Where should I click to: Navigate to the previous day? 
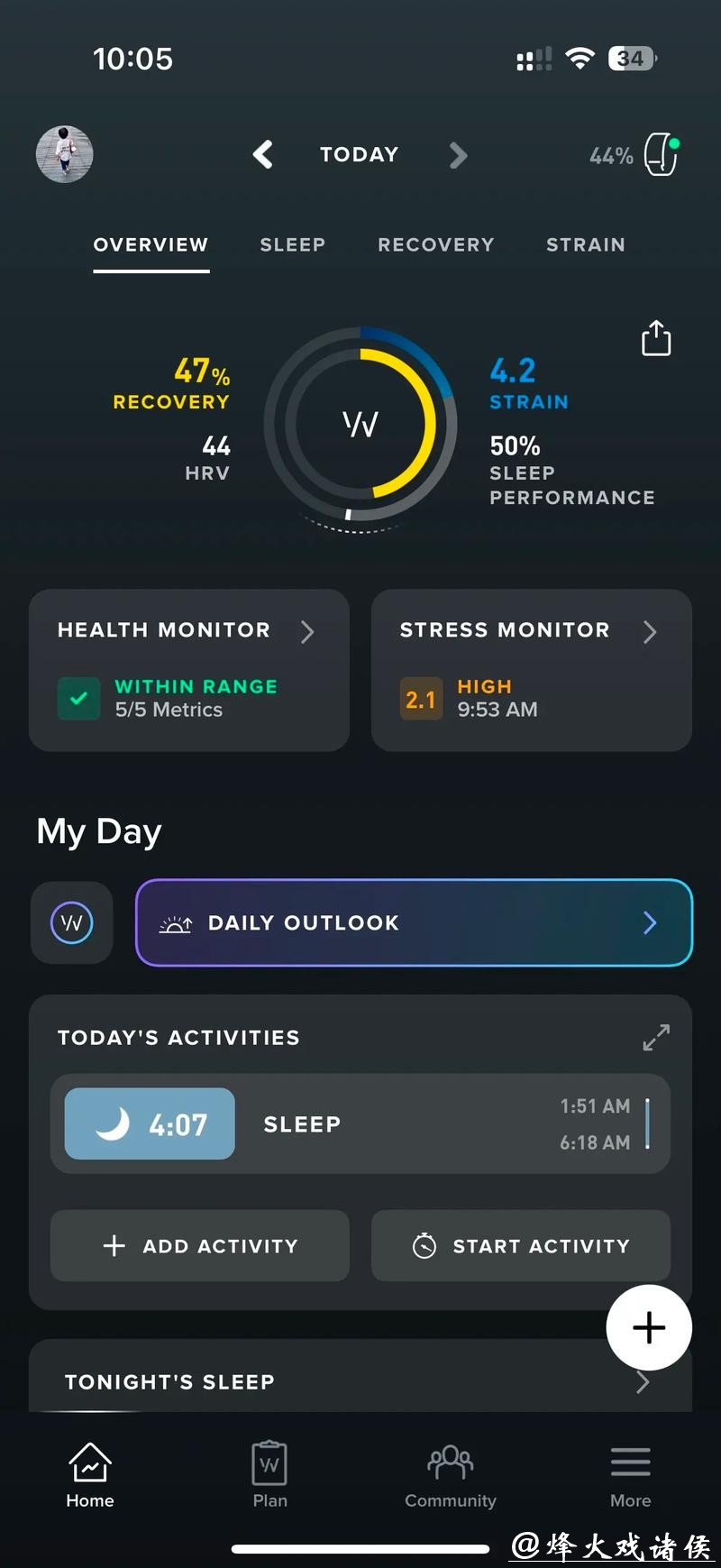(x=262, y=154)
